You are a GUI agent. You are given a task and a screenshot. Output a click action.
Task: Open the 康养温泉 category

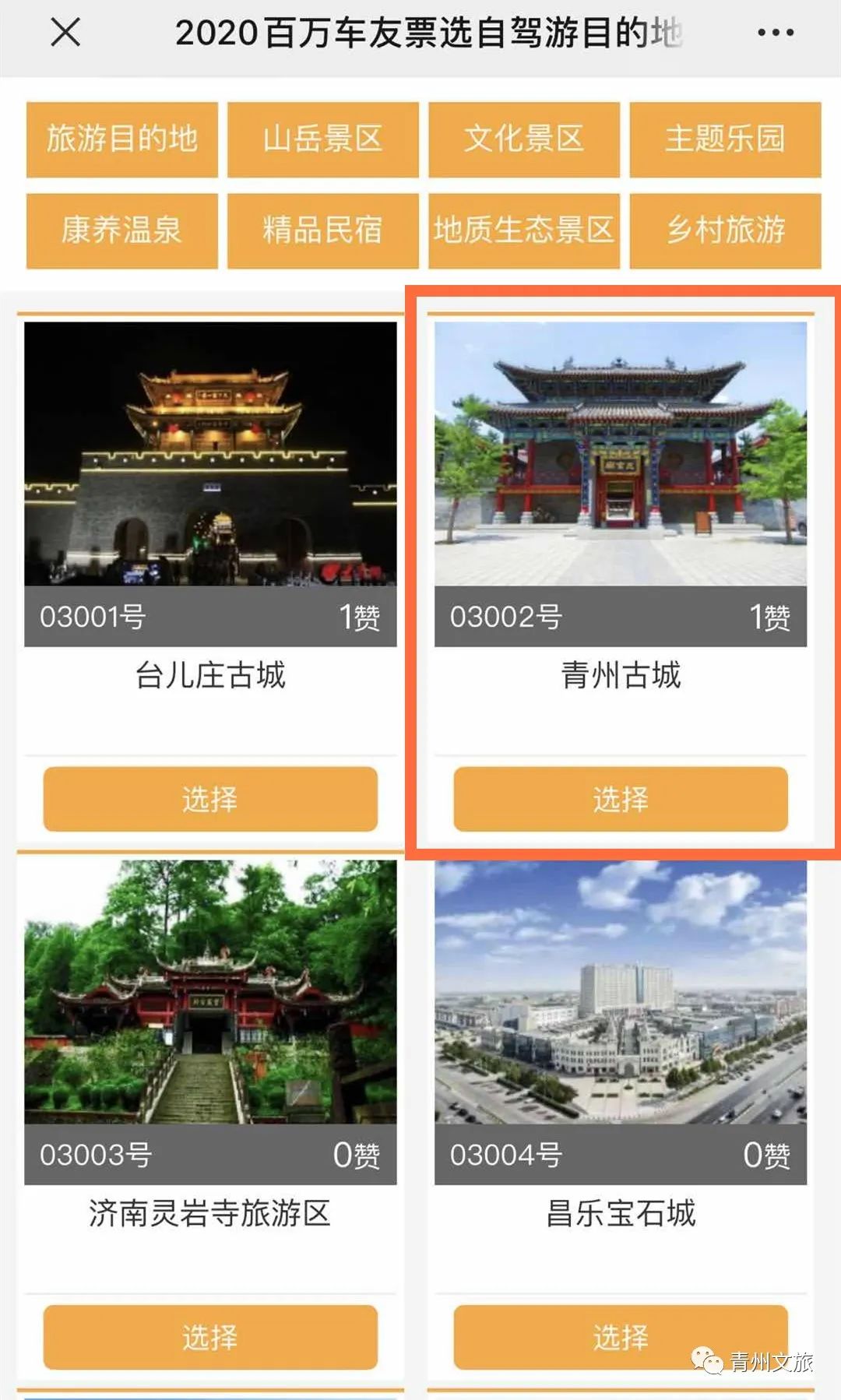[x=121, y=230]
